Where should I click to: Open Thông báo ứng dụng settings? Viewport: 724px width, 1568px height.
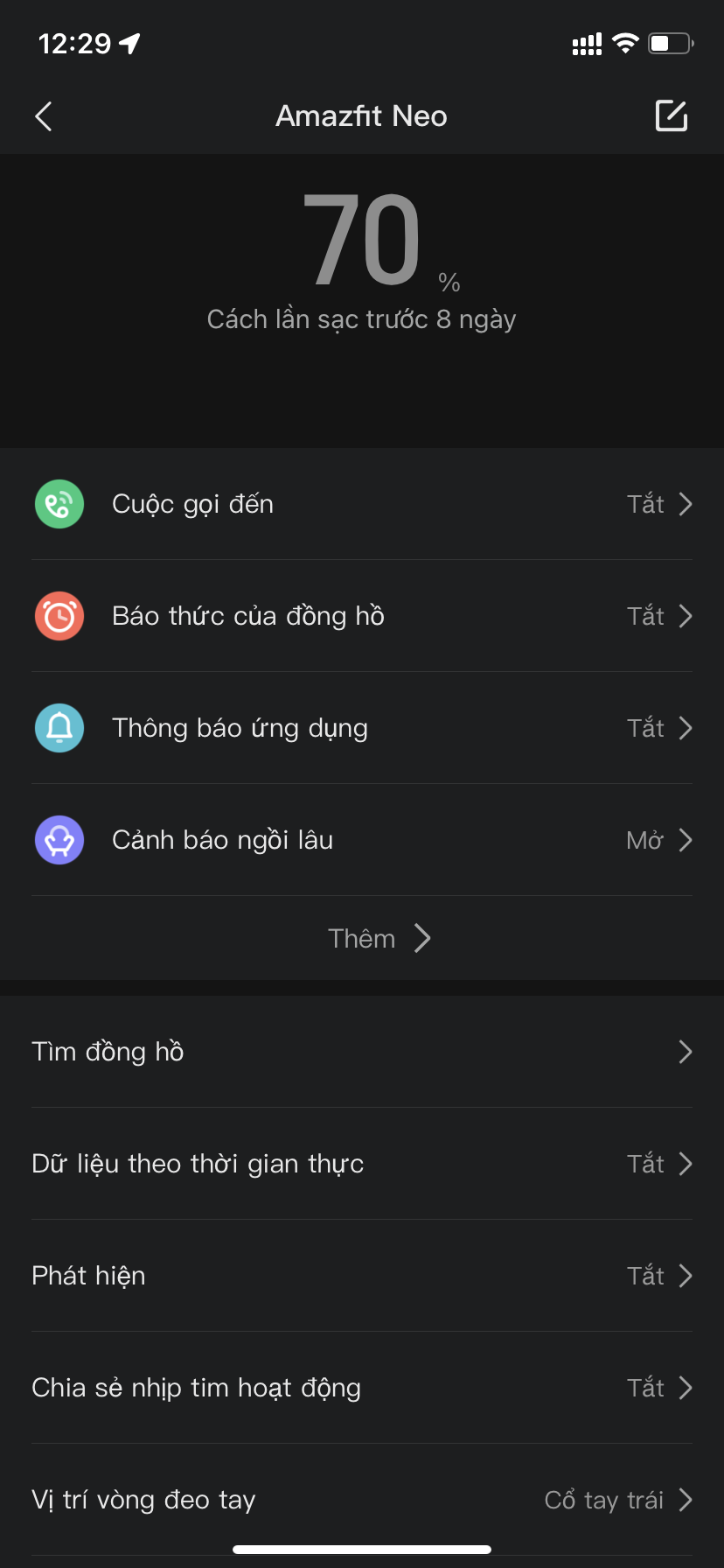coord(362,728)
